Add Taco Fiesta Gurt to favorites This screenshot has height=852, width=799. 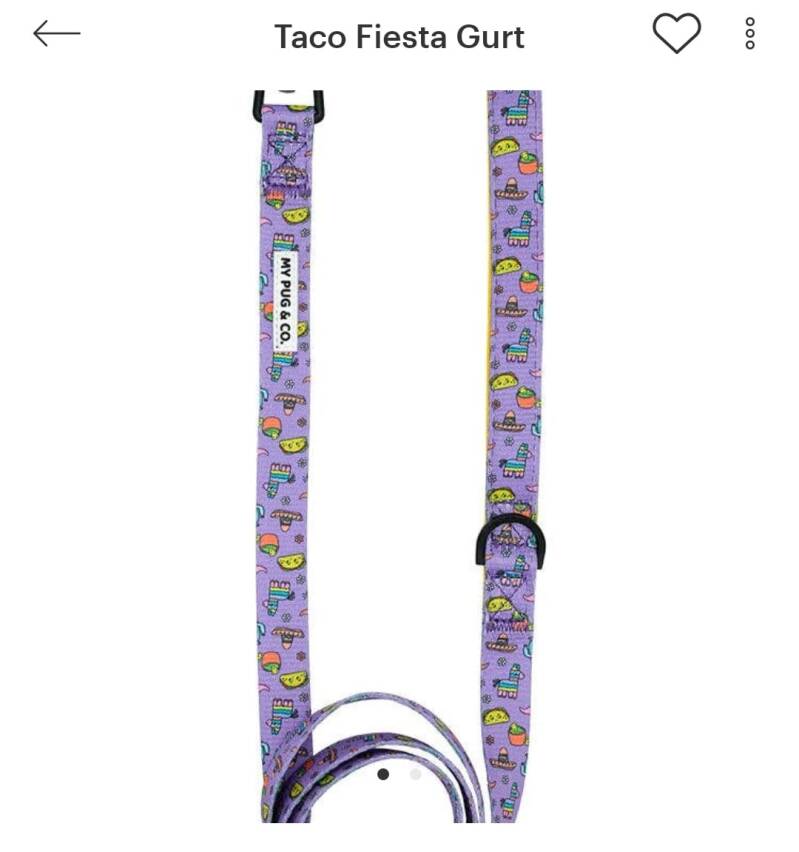pos(677,34)
